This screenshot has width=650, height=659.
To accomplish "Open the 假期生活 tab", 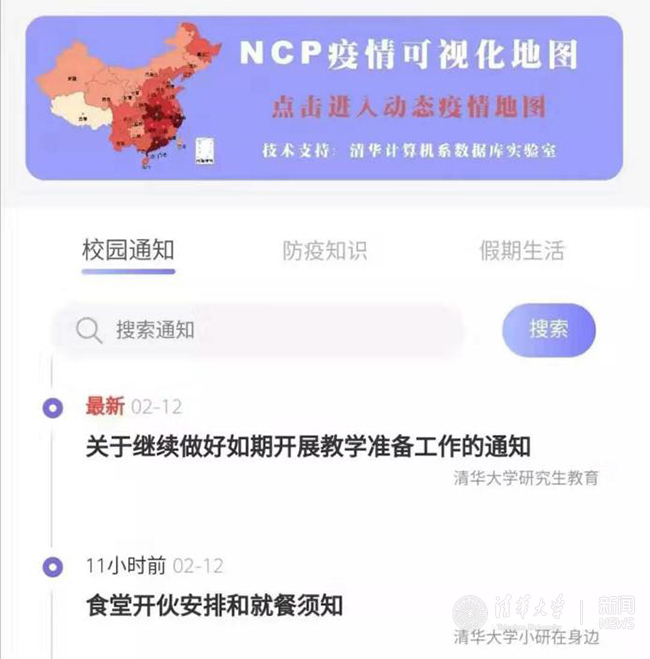I will pos(520,251).
